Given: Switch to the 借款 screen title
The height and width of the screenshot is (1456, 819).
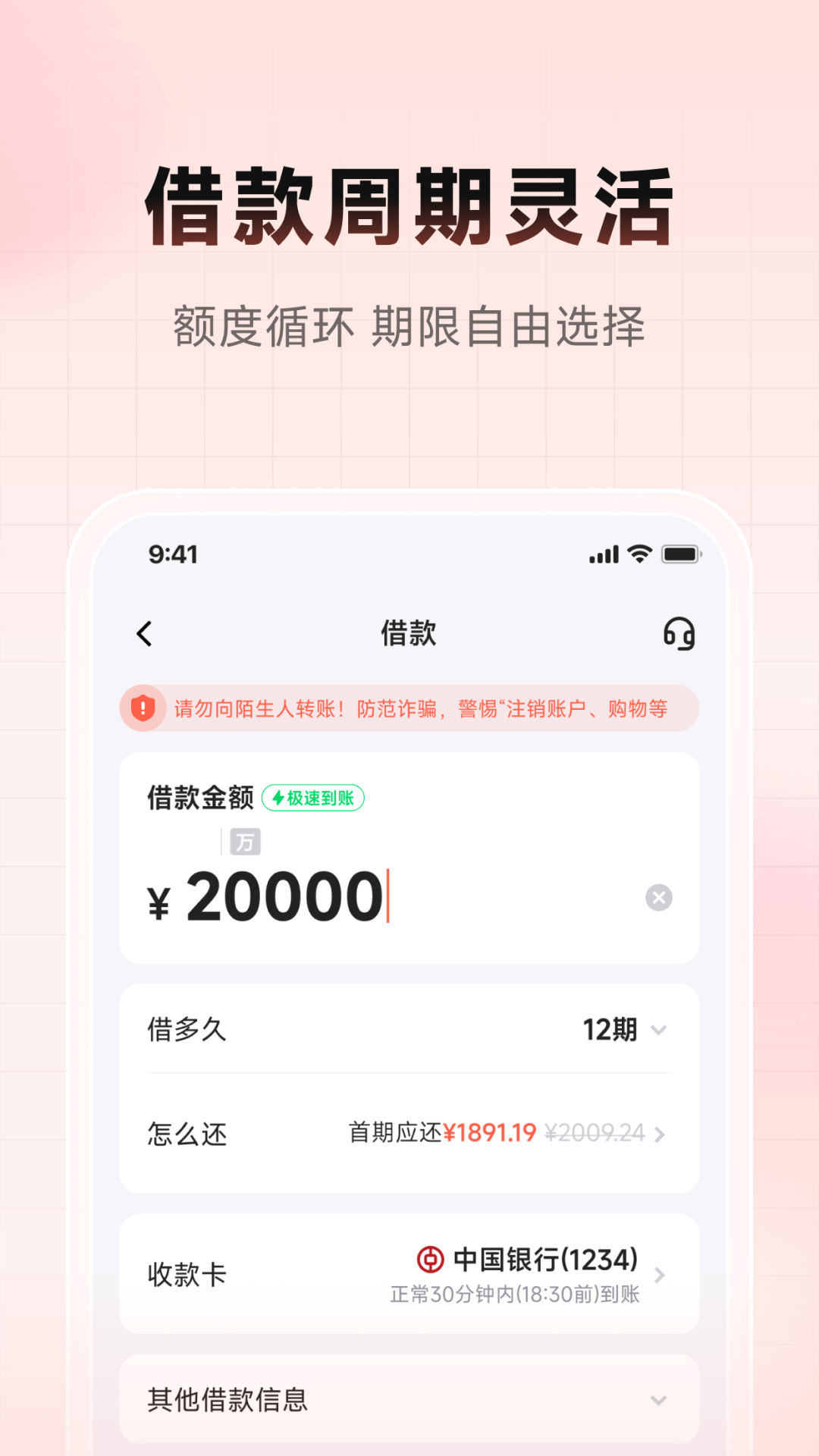Looking at the screenshot, I should (x=409, y=633).
